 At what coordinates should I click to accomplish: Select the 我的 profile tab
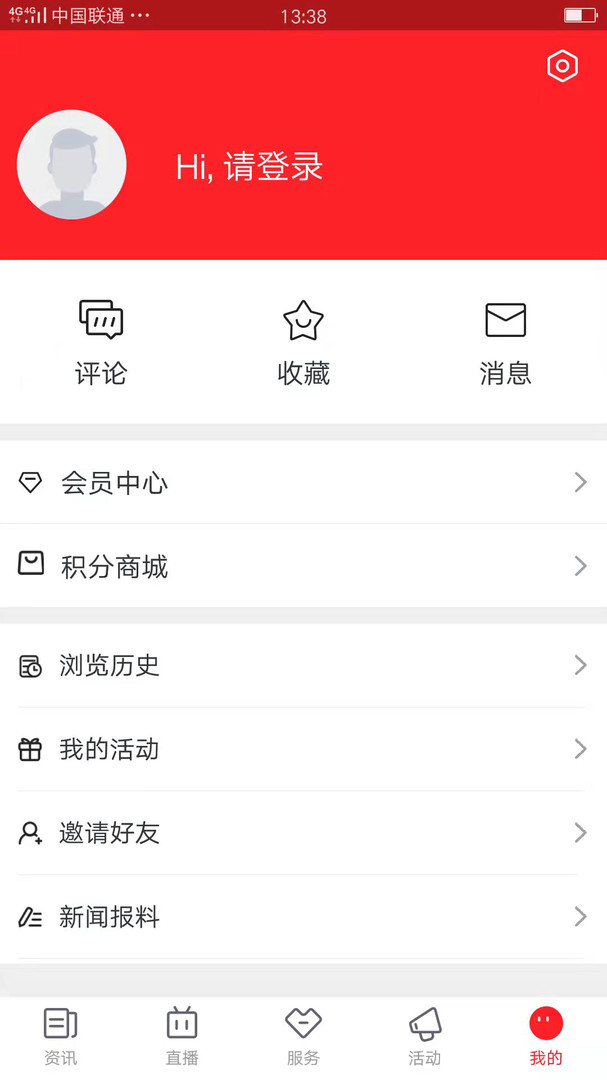tap(546, 1037)
